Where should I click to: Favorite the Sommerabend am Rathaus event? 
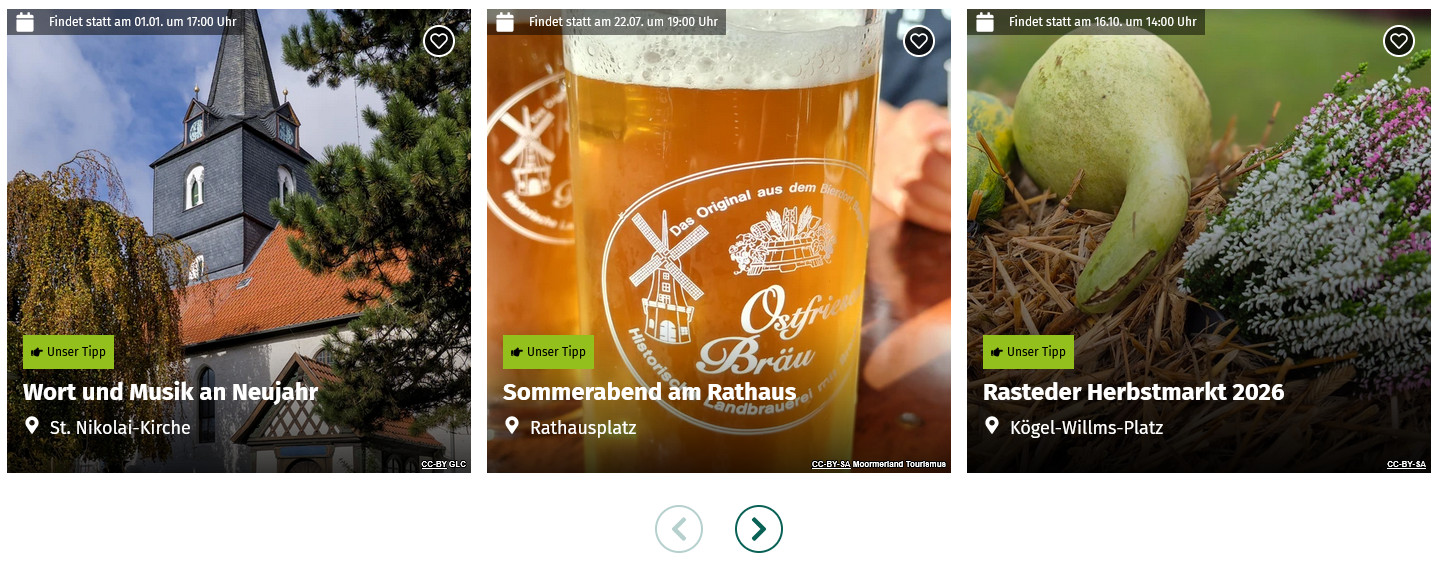coord(919,41)
